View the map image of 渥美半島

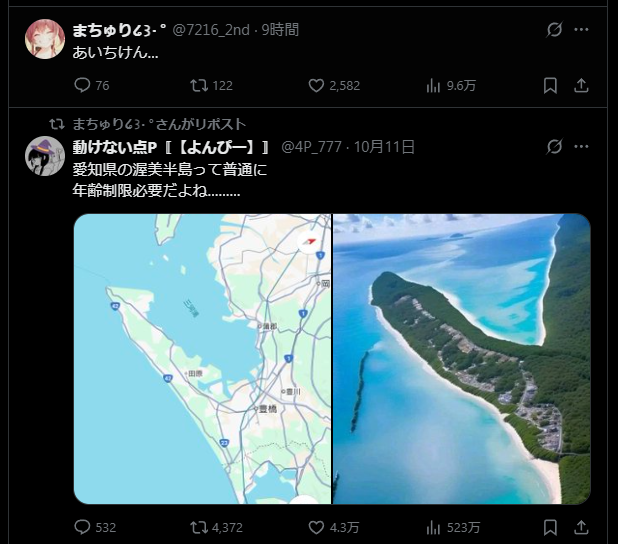coord(202,358)
